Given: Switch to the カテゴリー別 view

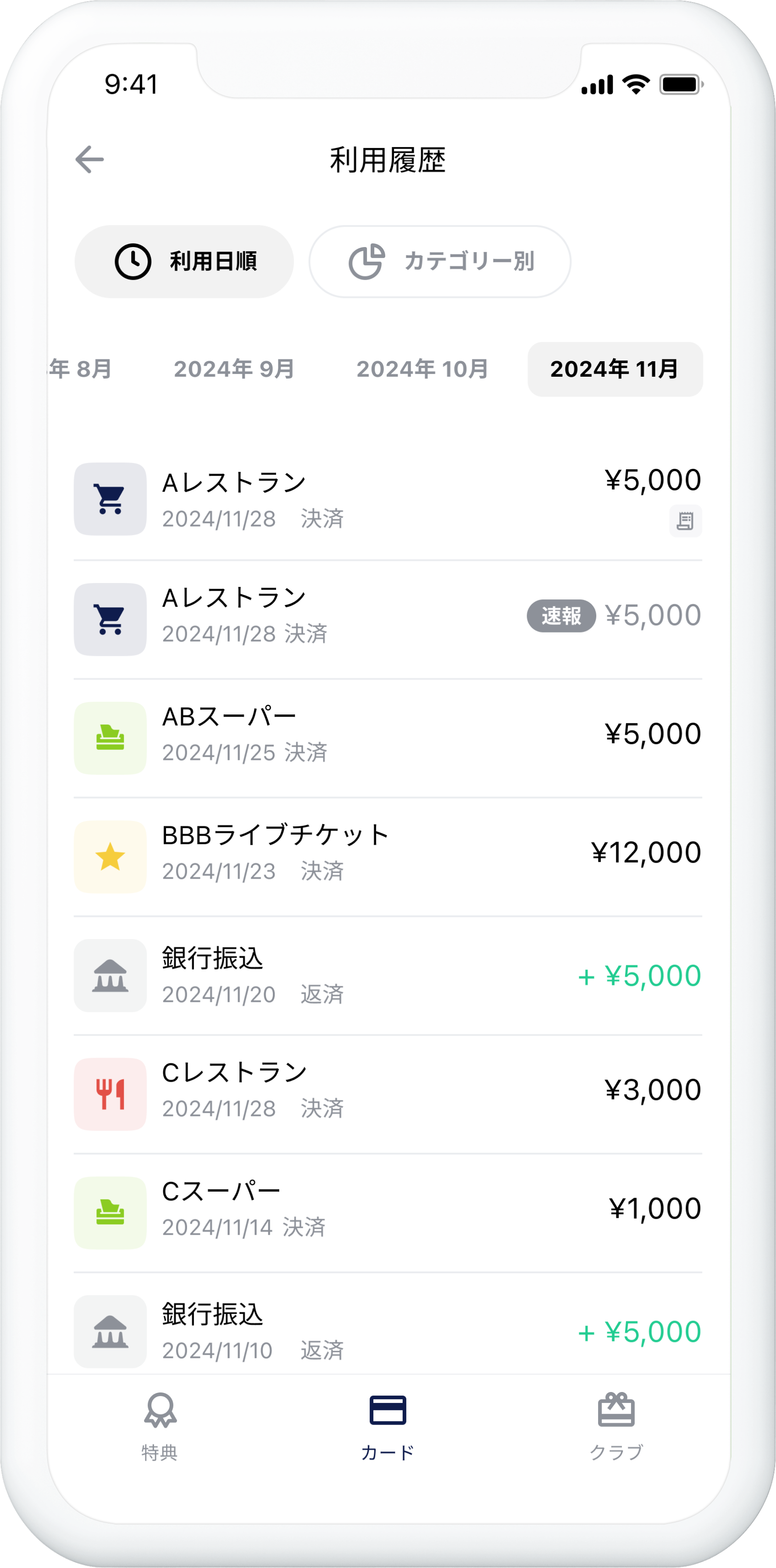Looking at the screenshot, I should (x=440, y=262).
